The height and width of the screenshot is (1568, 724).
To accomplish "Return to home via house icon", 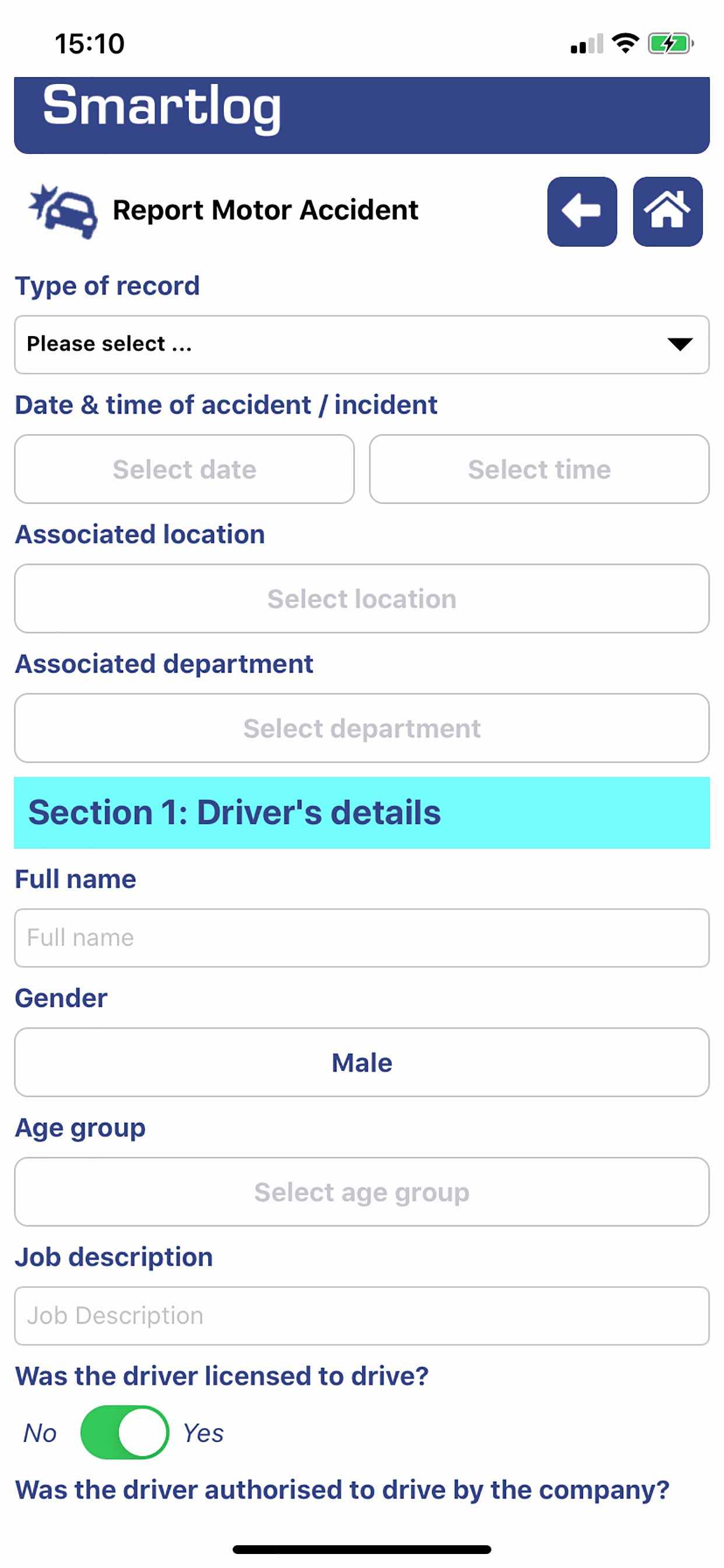I will [667, 211].
